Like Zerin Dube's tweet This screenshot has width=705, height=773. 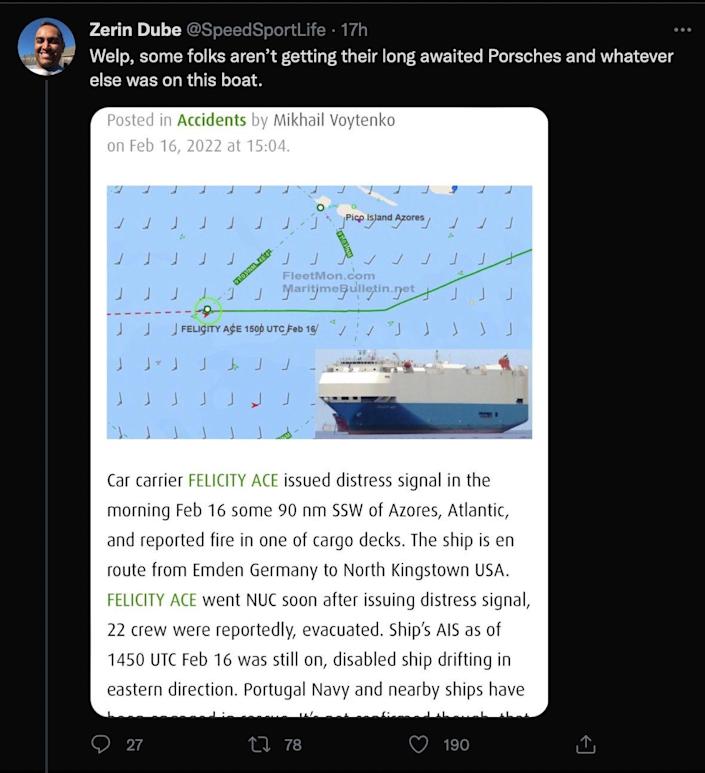[x=420, y=744]
